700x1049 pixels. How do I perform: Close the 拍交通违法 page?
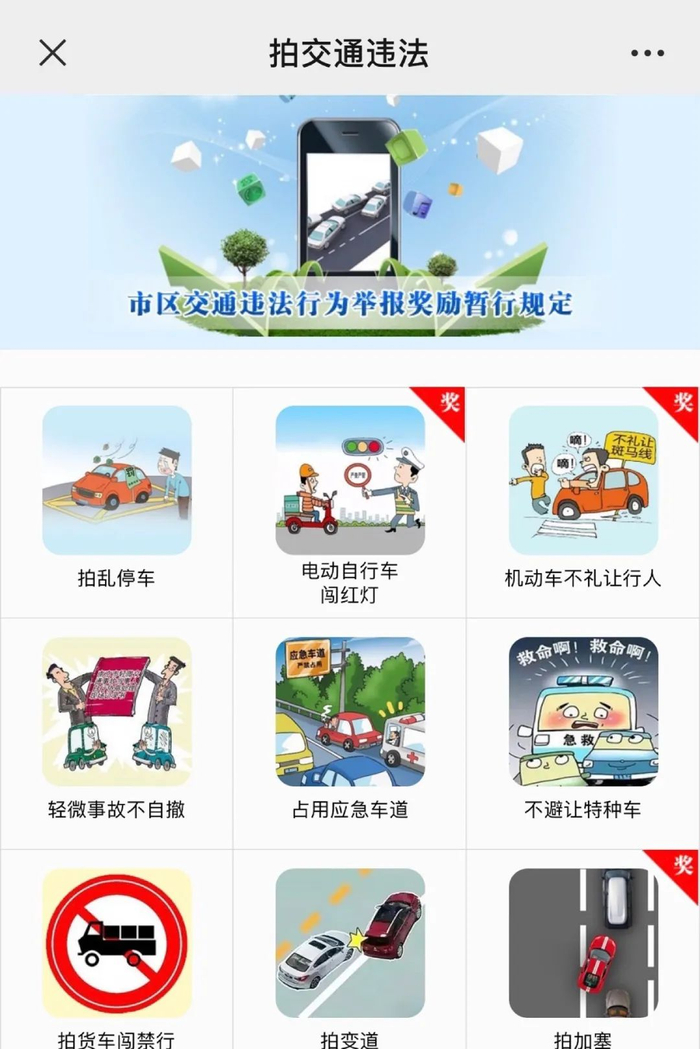(x=52, y=53)
